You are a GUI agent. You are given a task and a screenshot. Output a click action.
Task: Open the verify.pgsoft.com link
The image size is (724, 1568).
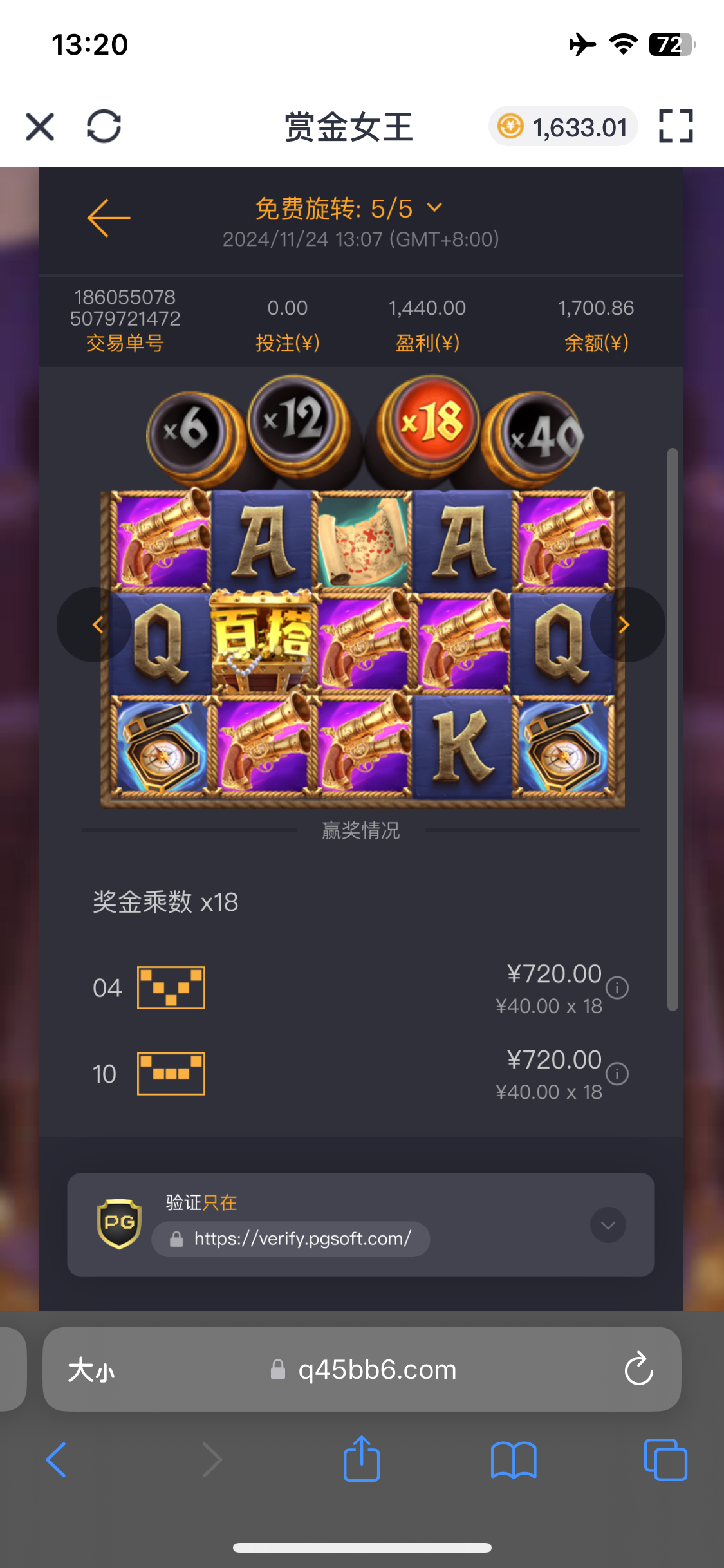click(x=291, y=1239)
